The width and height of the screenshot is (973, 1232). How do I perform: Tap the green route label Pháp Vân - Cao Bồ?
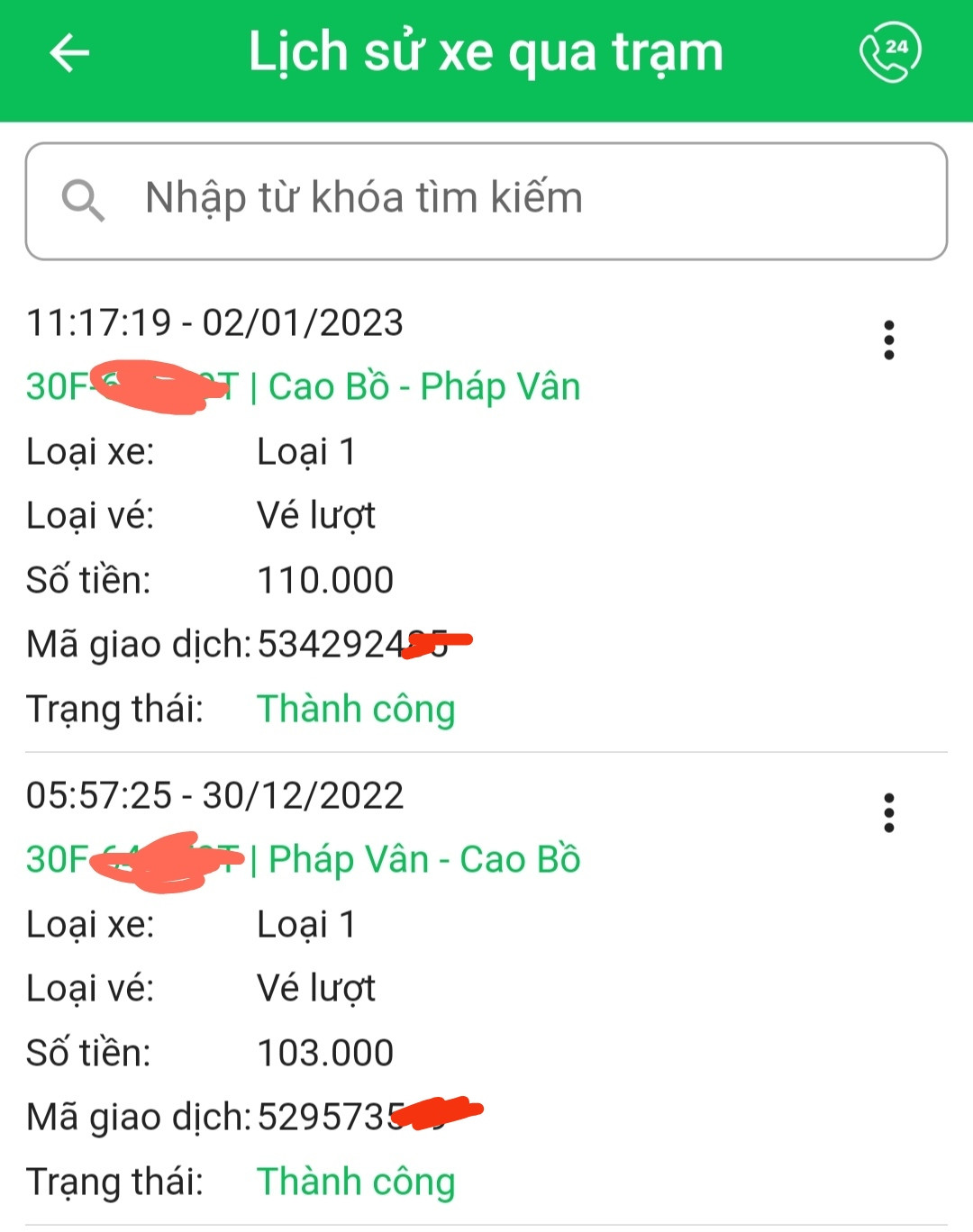tap(423, 859)
